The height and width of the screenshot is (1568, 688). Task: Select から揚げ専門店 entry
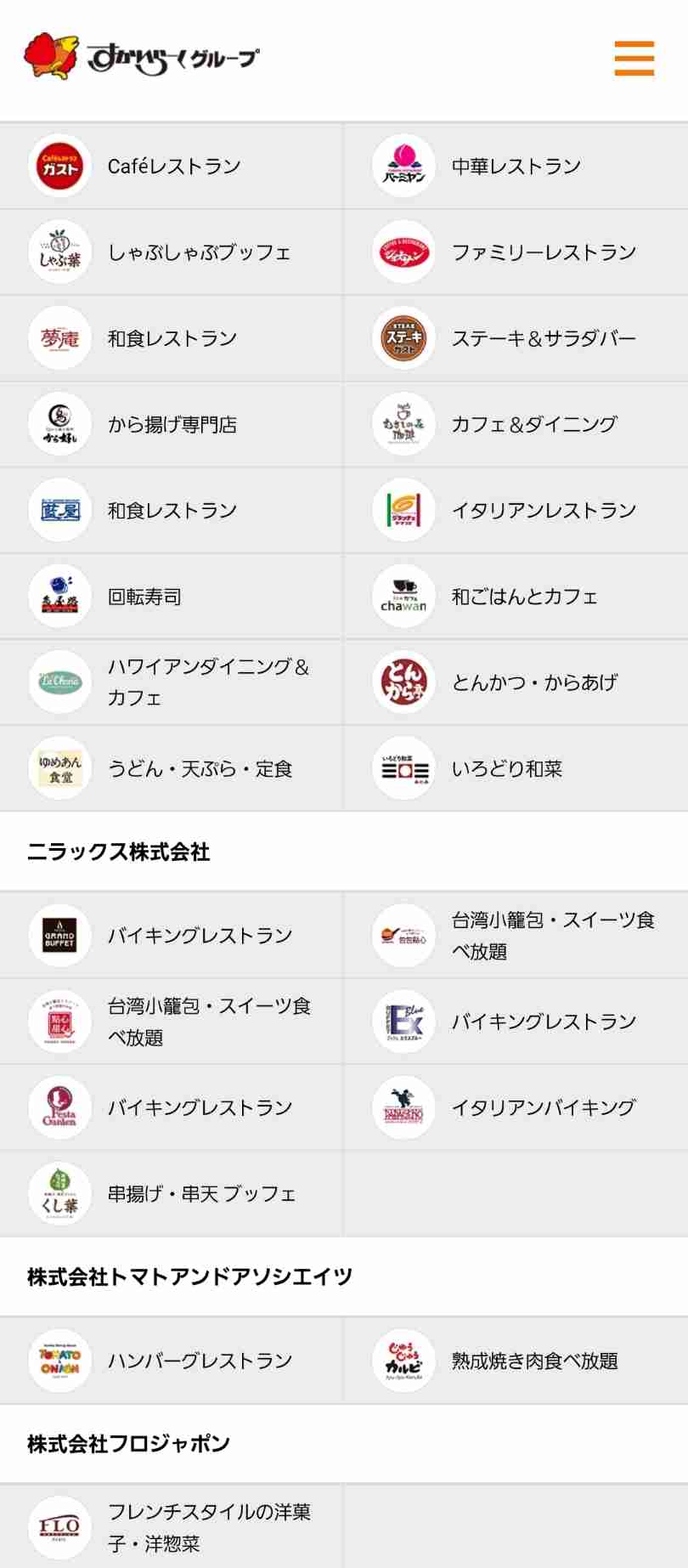(x=172, y=425)
